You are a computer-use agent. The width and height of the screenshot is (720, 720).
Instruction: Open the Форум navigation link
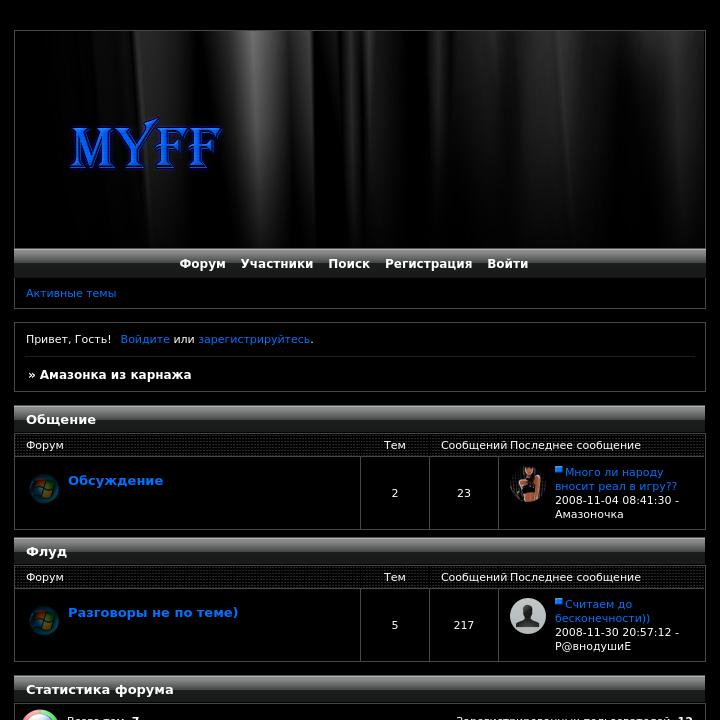[x=202, y=264]
